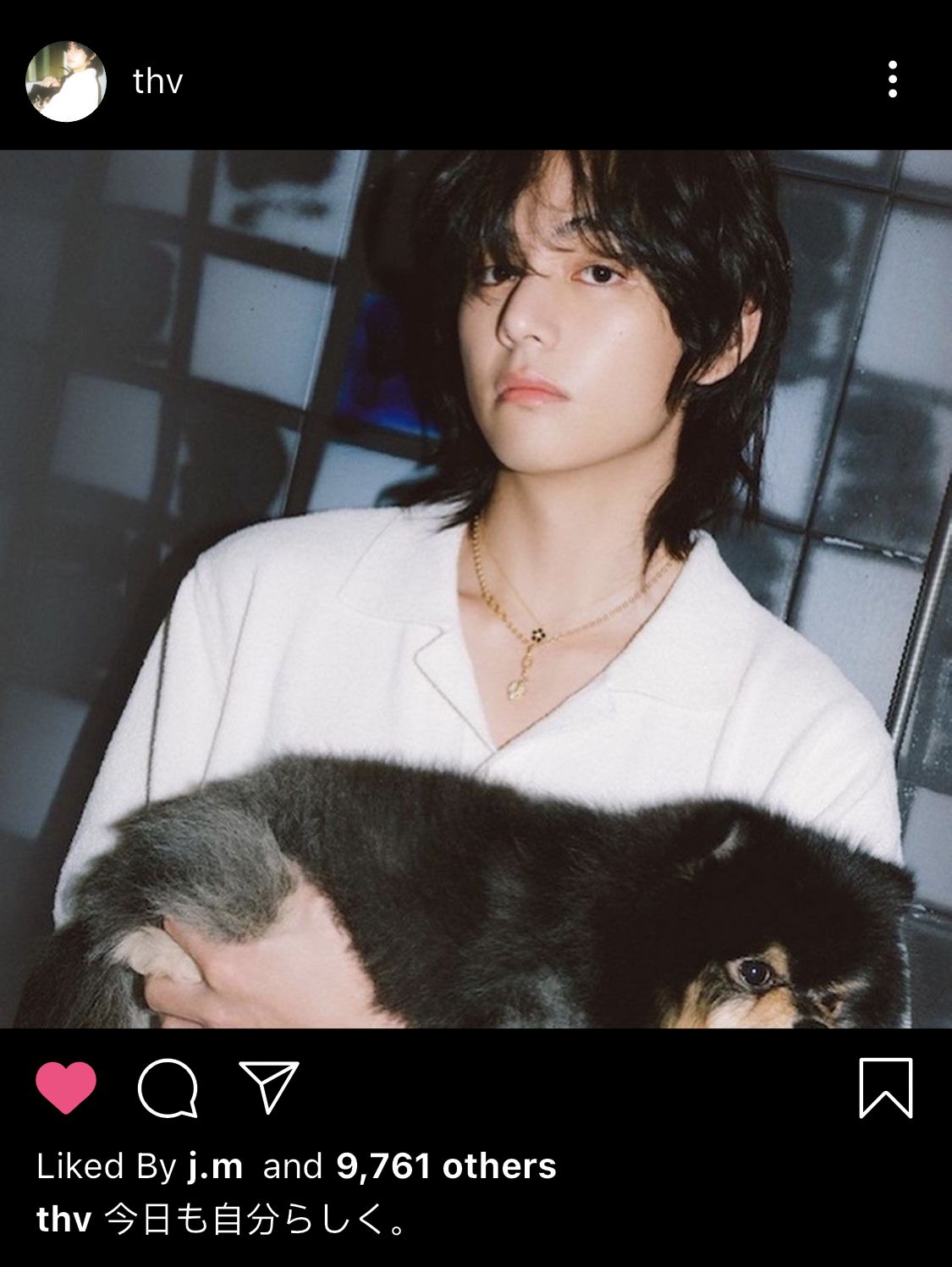
Task: View the 9,761 others who liked the post
Action: (446, 1166)
